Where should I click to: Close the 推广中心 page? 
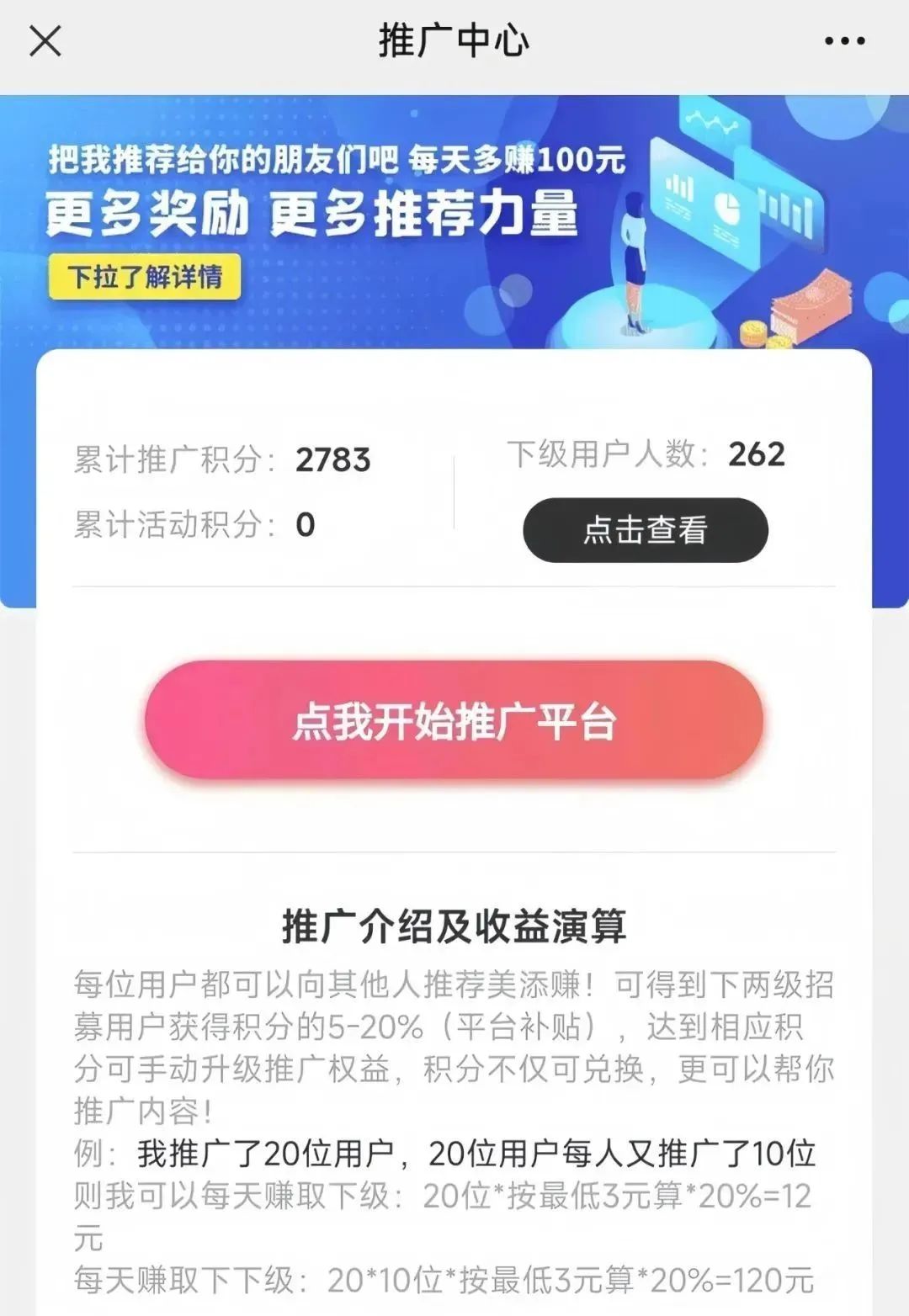click(45, 40)
